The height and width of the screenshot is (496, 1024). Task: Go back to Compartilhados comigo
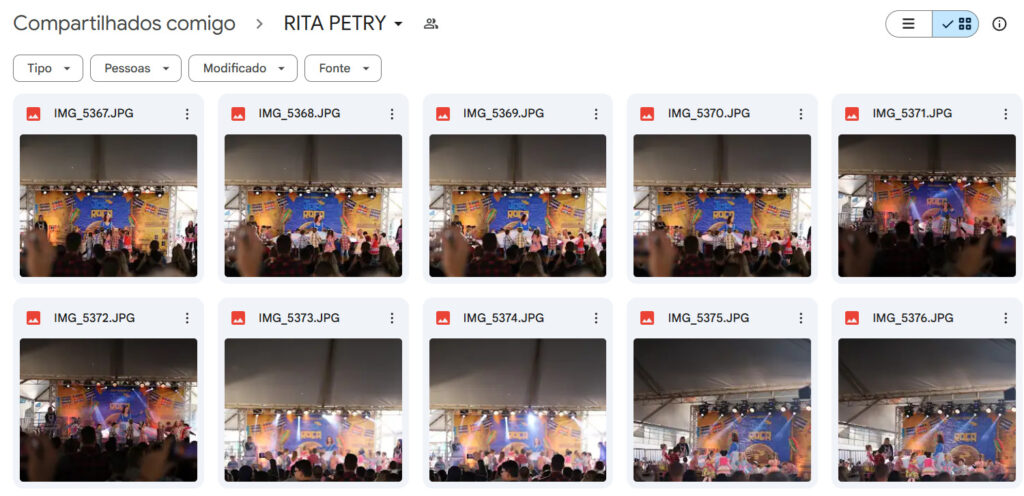point(124,23)
